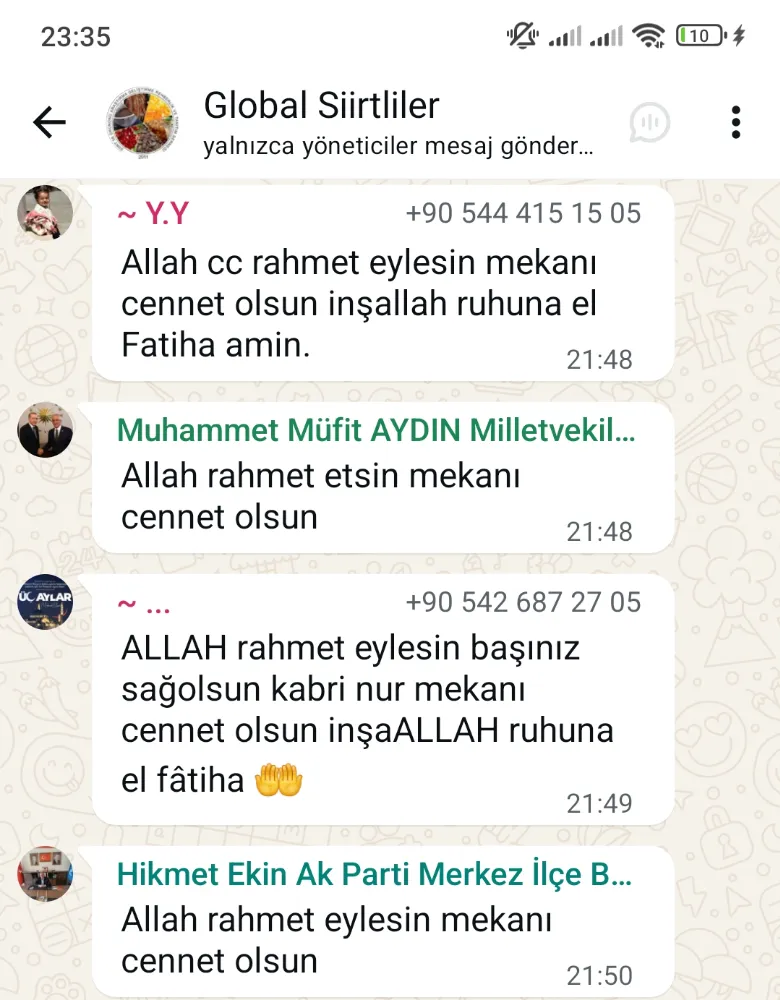Screen dimensions: 780x1000
Task: Tap phone number +90 542 687 27 05
Action: pyautogui.click(x=523, y=602)
